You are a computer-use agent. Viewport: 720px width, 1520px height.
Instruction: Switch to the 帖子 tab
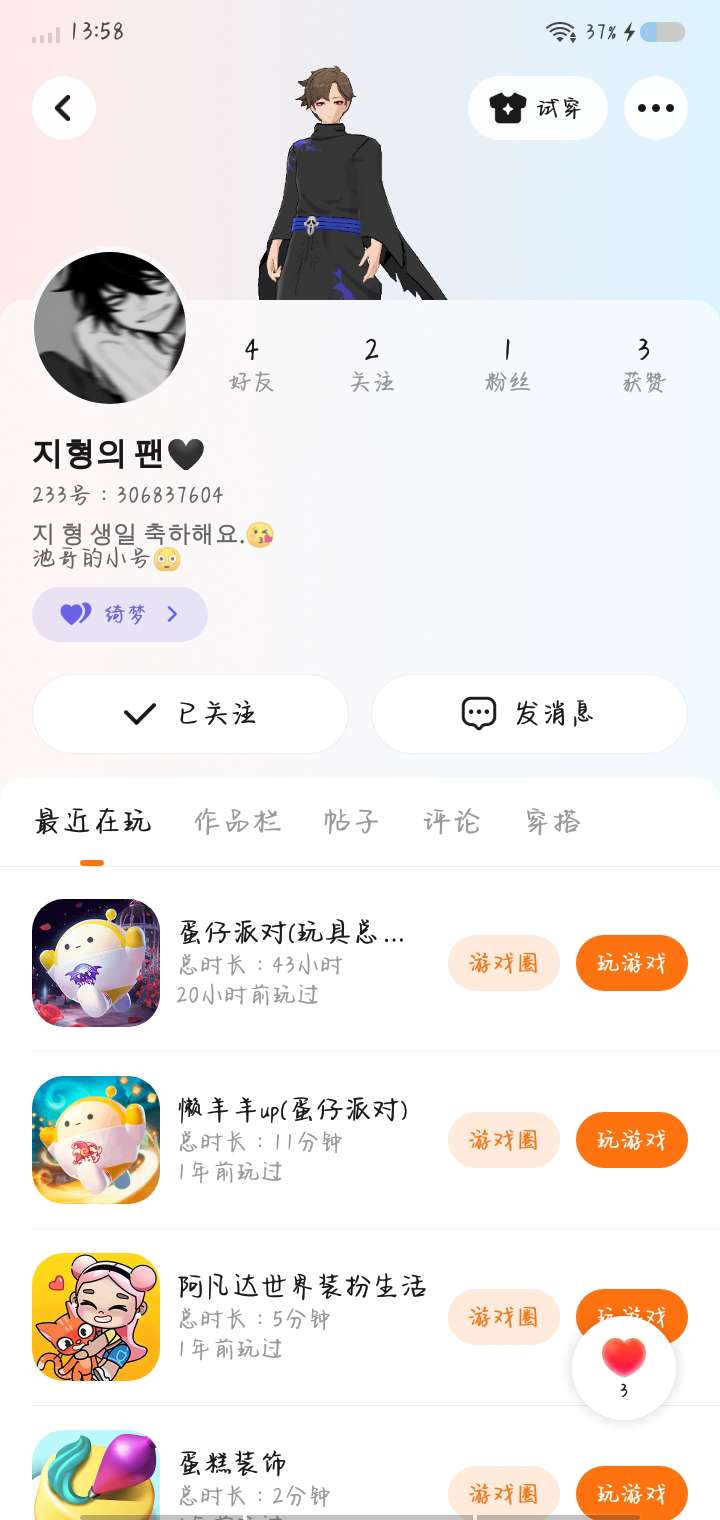pos(351,822)
